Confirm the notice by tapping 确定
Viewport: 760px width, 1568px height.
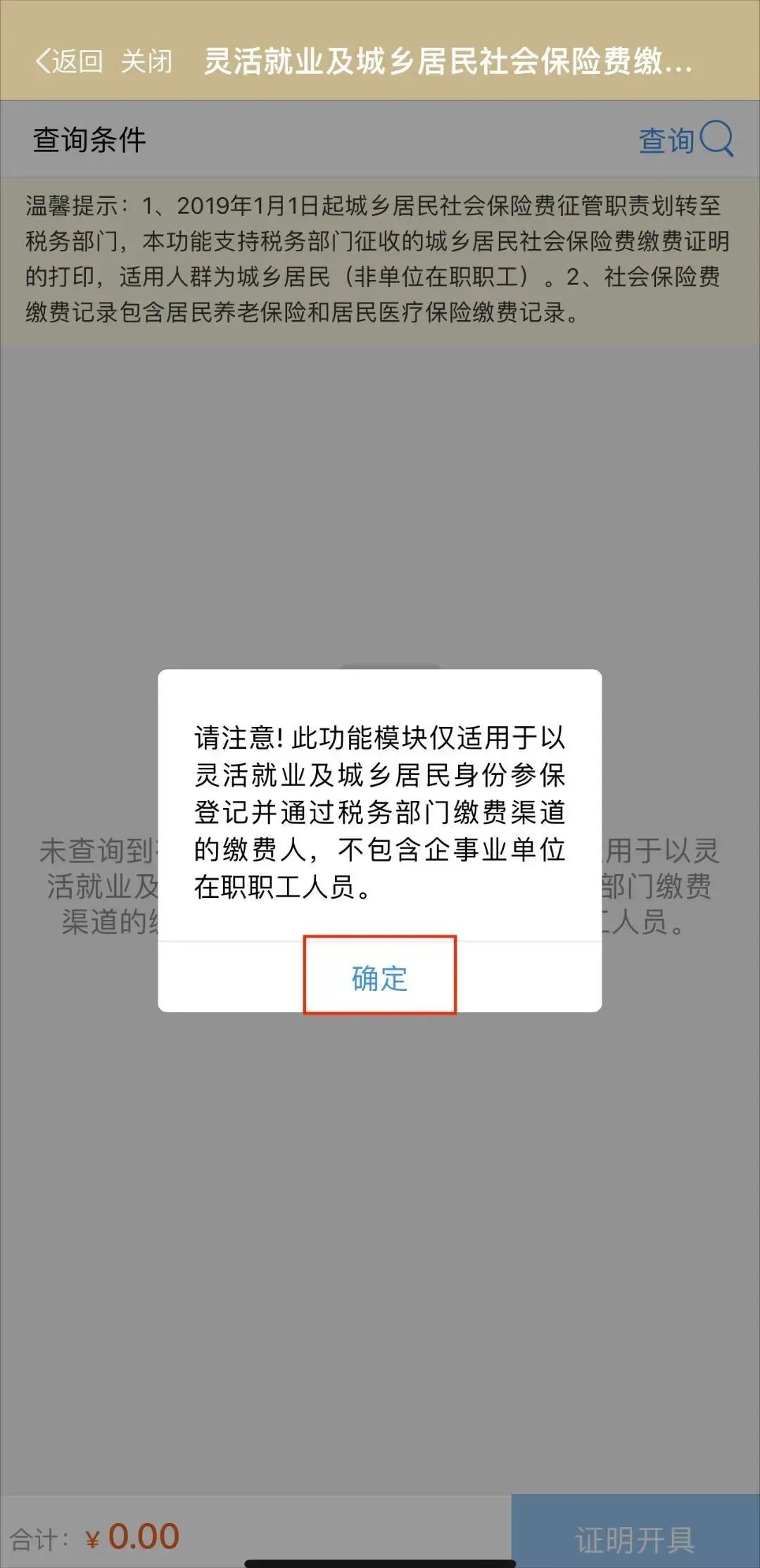coord(379,978)
